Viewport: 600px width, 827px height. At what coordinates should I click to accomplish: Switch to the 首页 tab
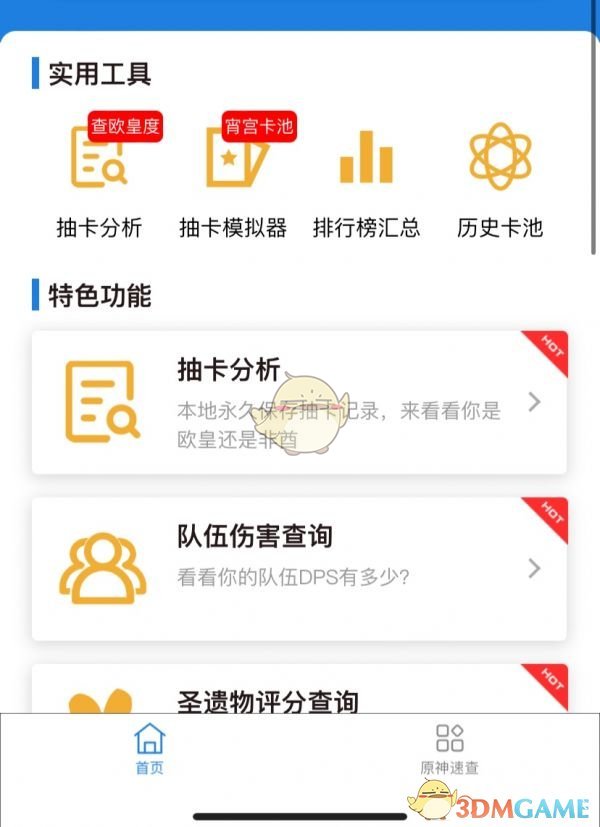(150, 750)
